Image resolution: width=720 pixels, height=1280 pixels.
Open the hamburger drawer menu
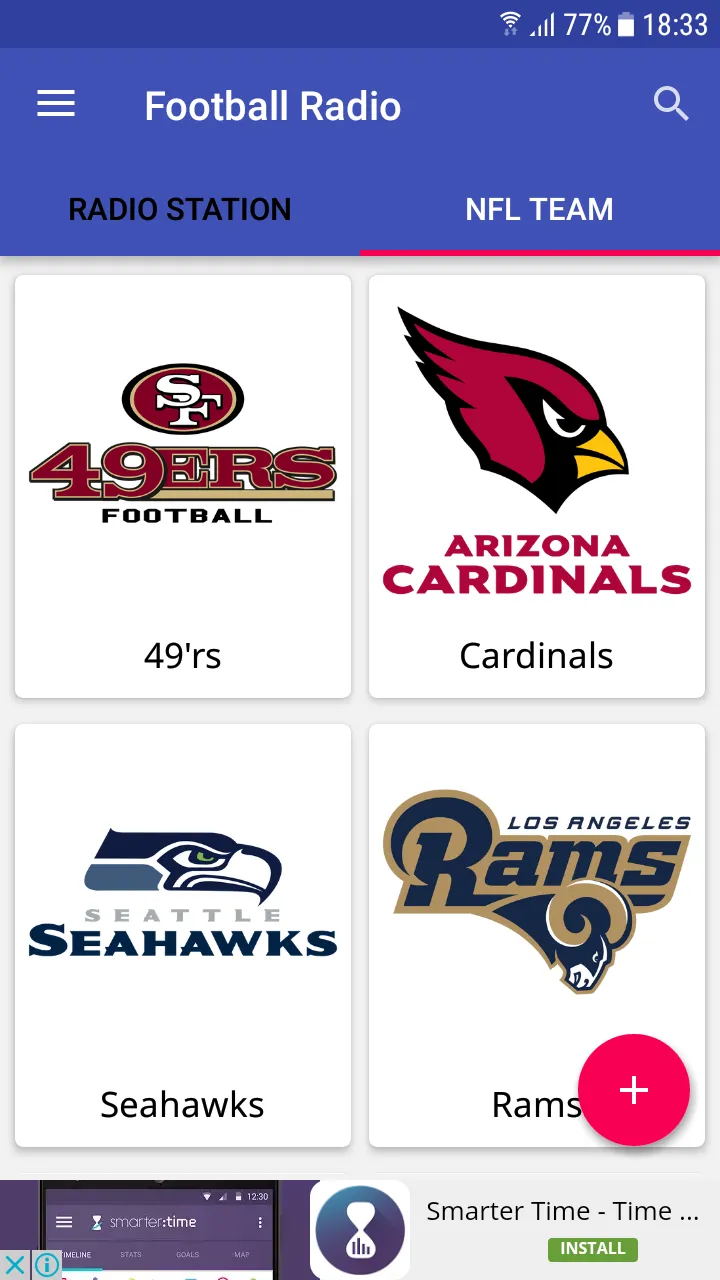pyautogui.click(x=56, y=104)
